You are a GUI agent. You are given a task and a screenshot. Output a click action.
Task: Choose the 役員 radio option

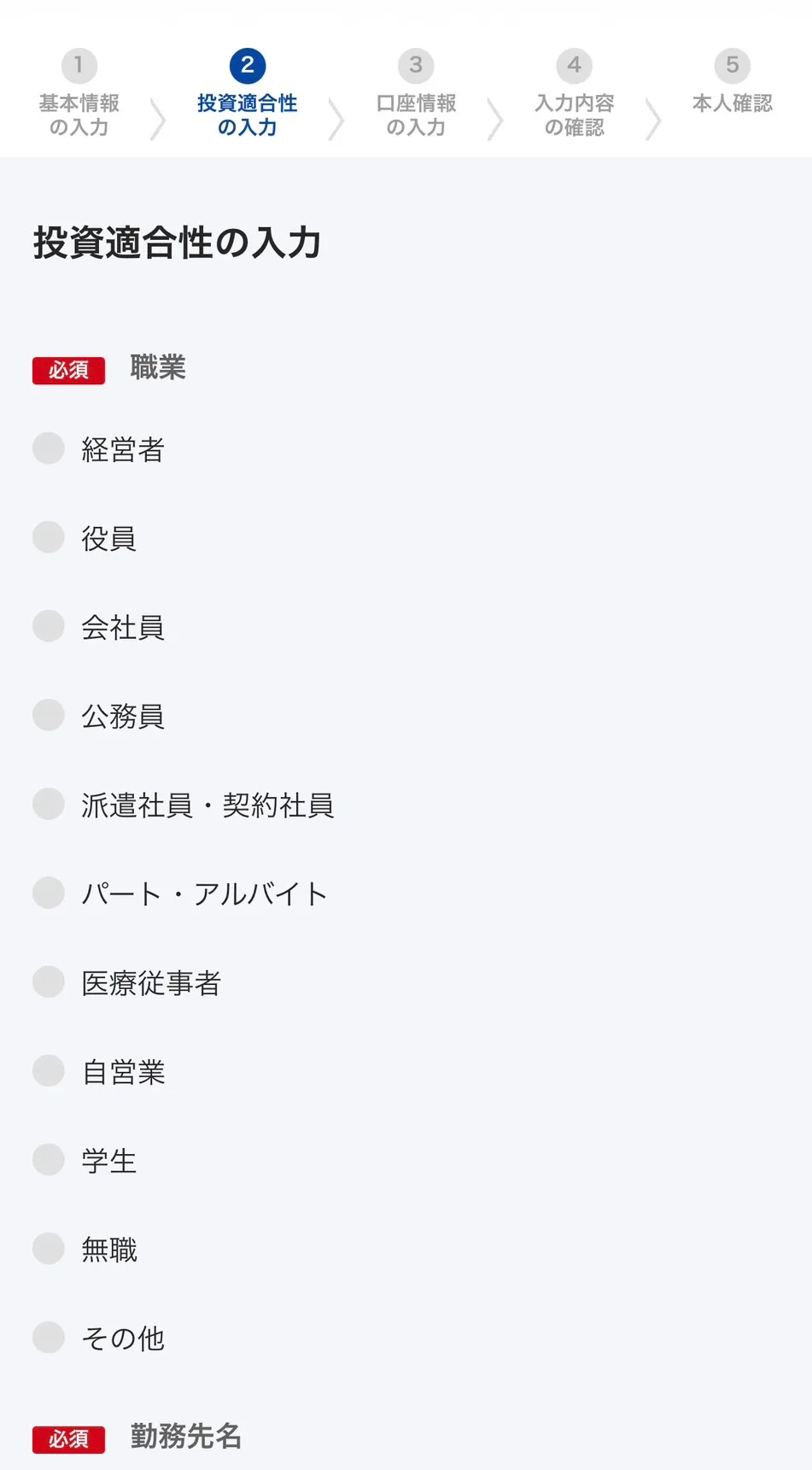coord(49,537)
